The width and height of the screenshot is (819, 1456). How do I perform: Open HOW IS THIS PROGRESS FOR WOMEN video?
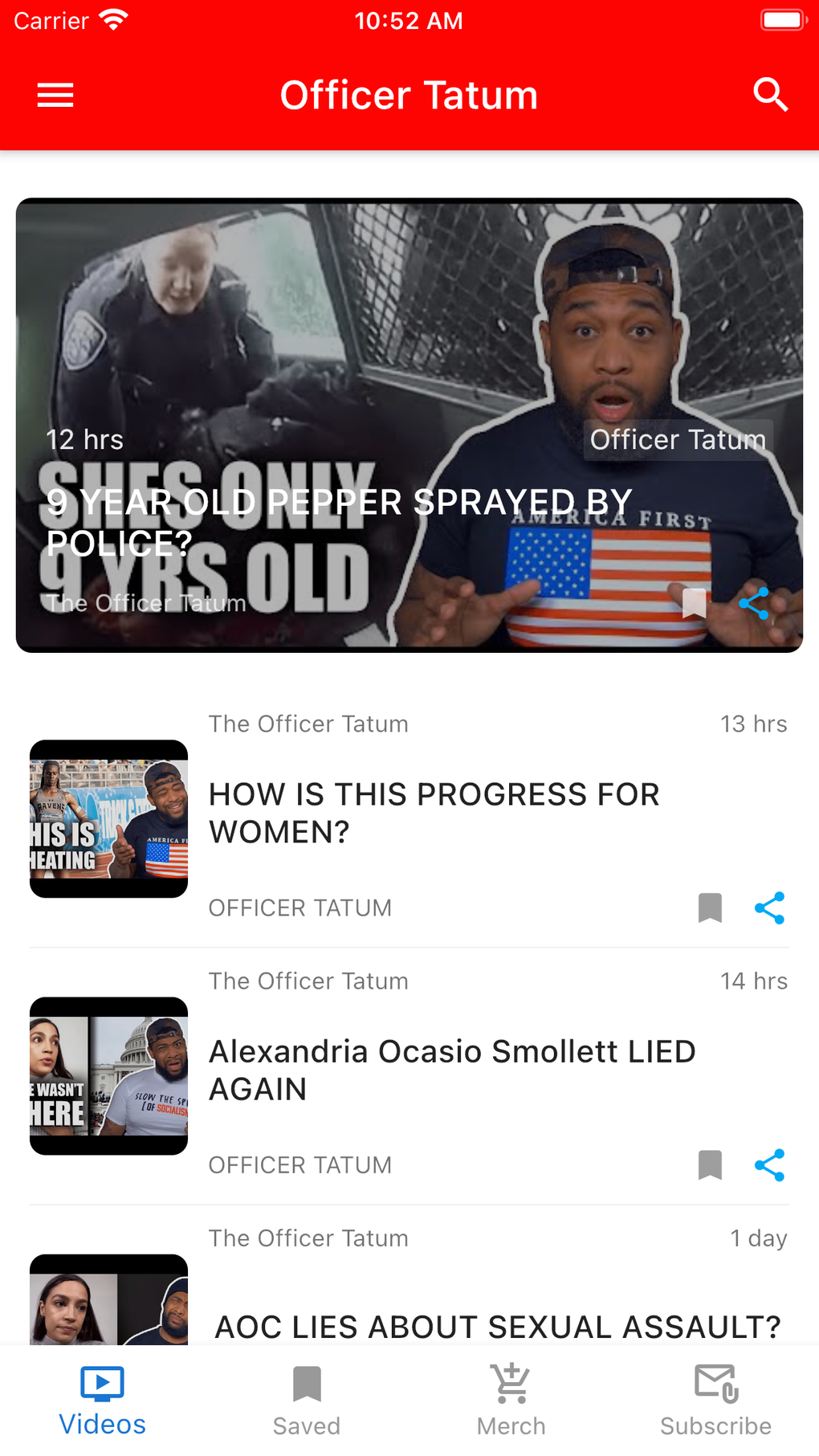[434, 813]
